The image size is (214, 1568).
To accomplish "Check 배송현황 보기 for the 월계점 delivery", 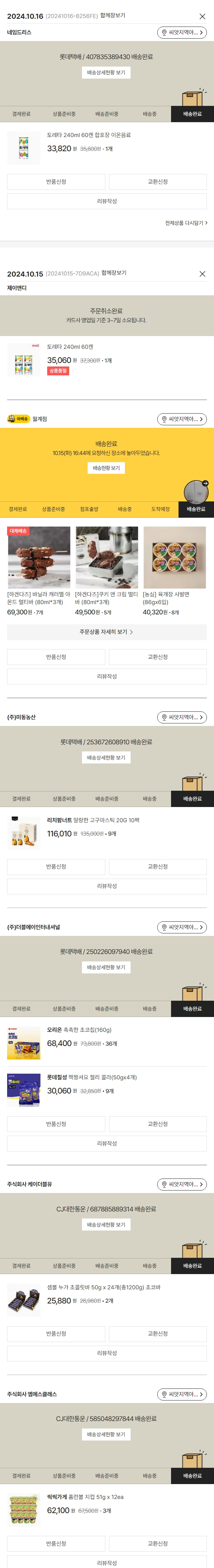I will [106, 468].
